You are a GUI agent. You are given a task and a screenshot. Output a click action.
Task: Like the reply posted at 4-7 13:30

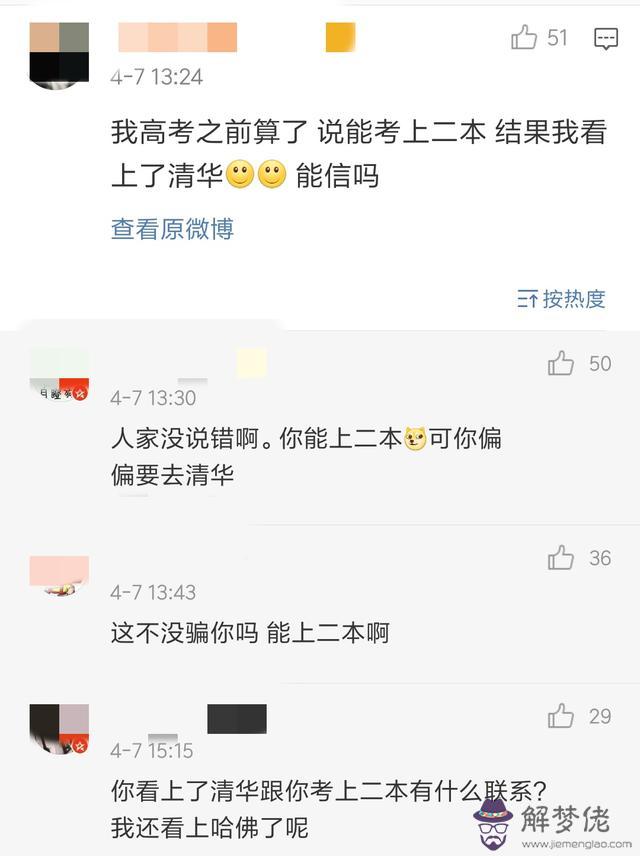(x=561, y=364)
